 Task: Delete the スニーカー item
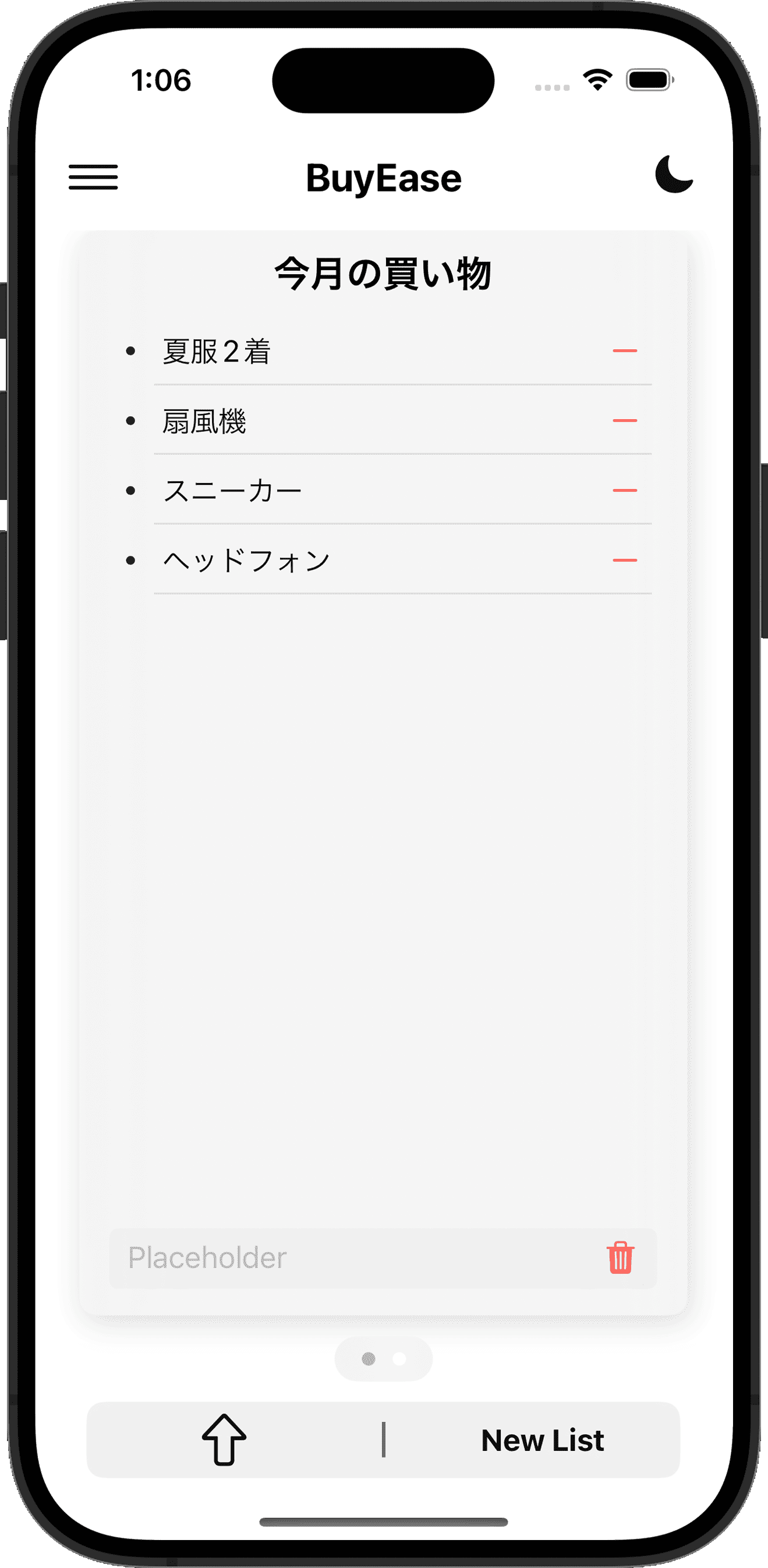click(625, 490)
